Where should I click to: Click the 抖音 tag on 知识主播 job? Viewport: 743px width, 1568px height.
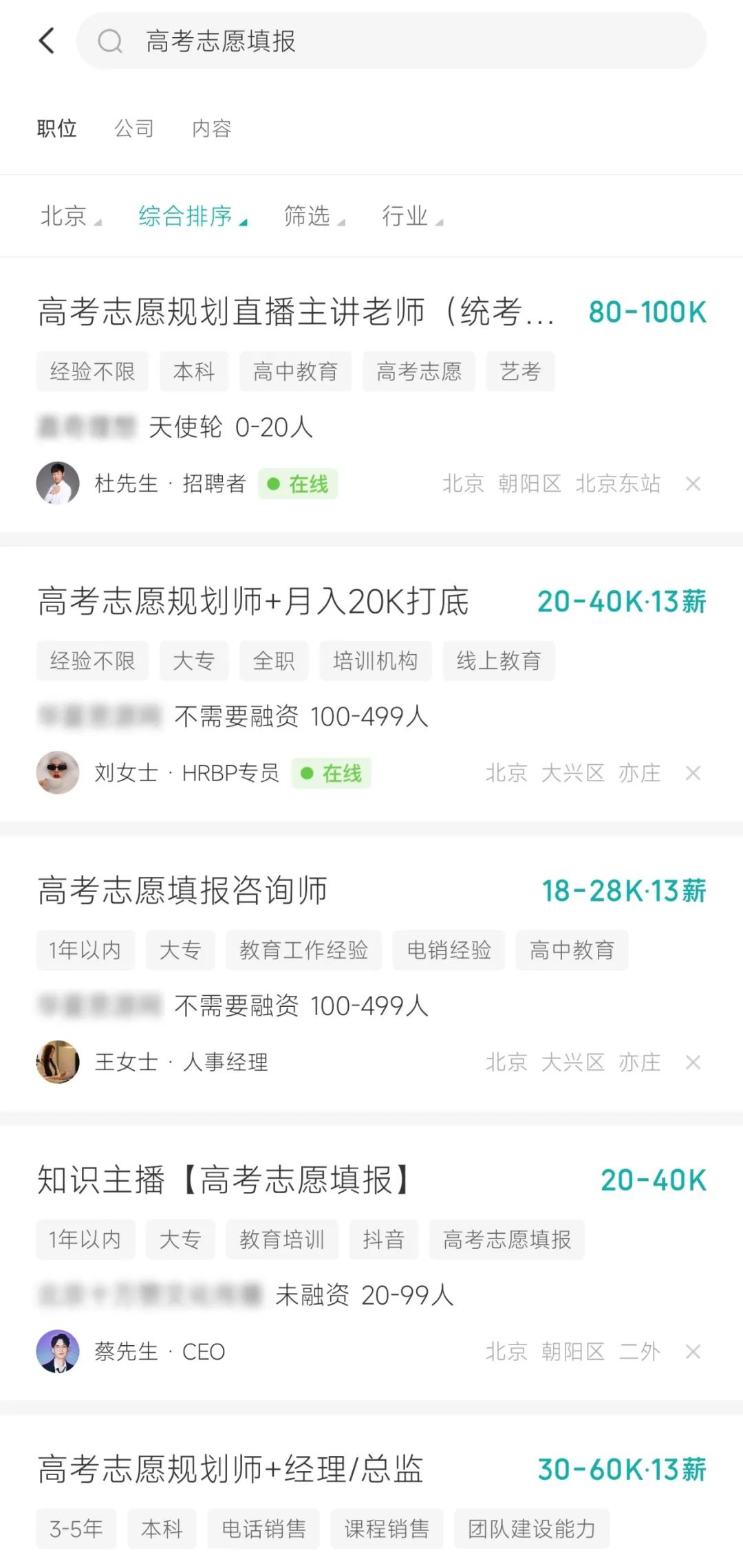(x=383, y=1240)
